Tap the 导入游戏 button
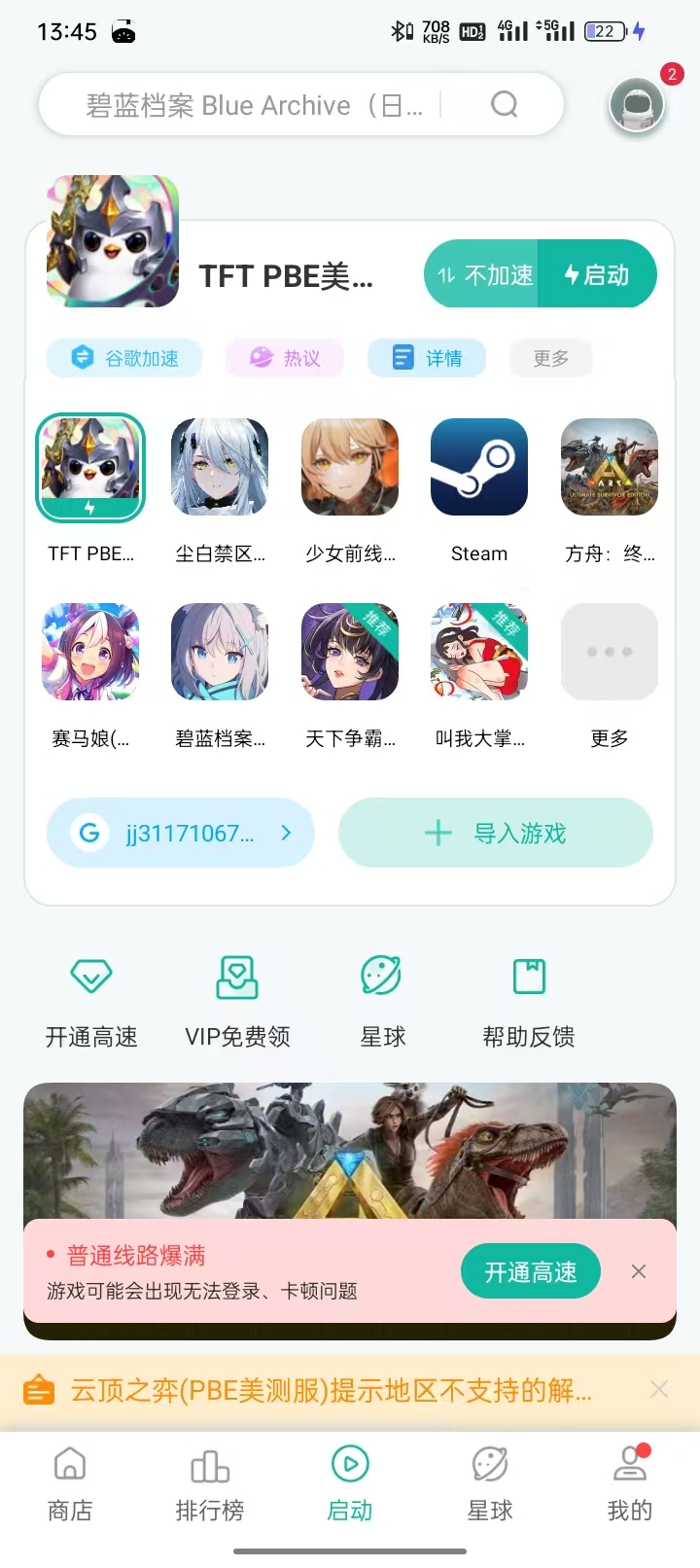700x1568 pixels. click(496, 833)
